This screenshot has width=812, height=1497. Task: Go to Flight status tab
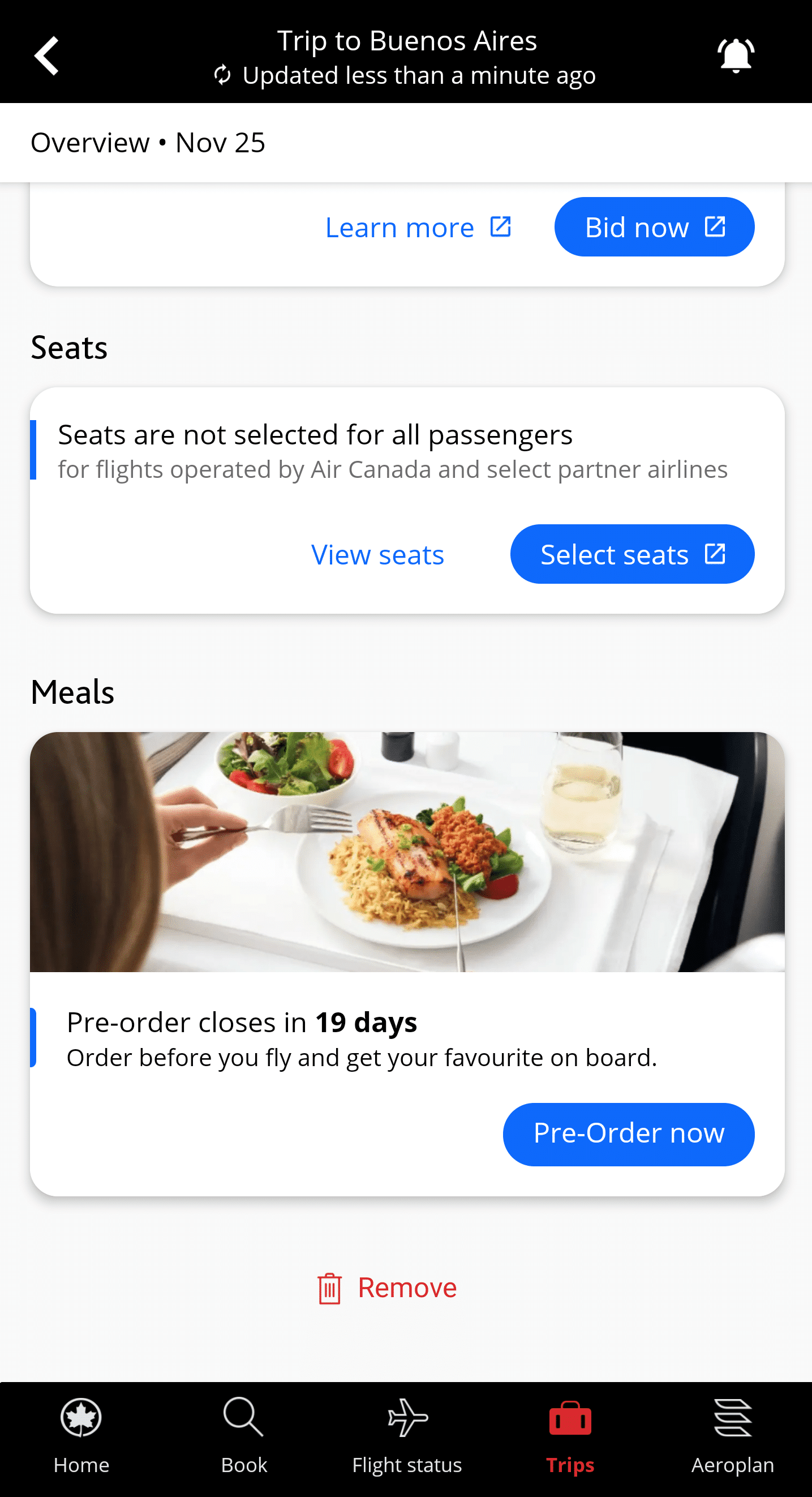click(x=407, y=1436)
